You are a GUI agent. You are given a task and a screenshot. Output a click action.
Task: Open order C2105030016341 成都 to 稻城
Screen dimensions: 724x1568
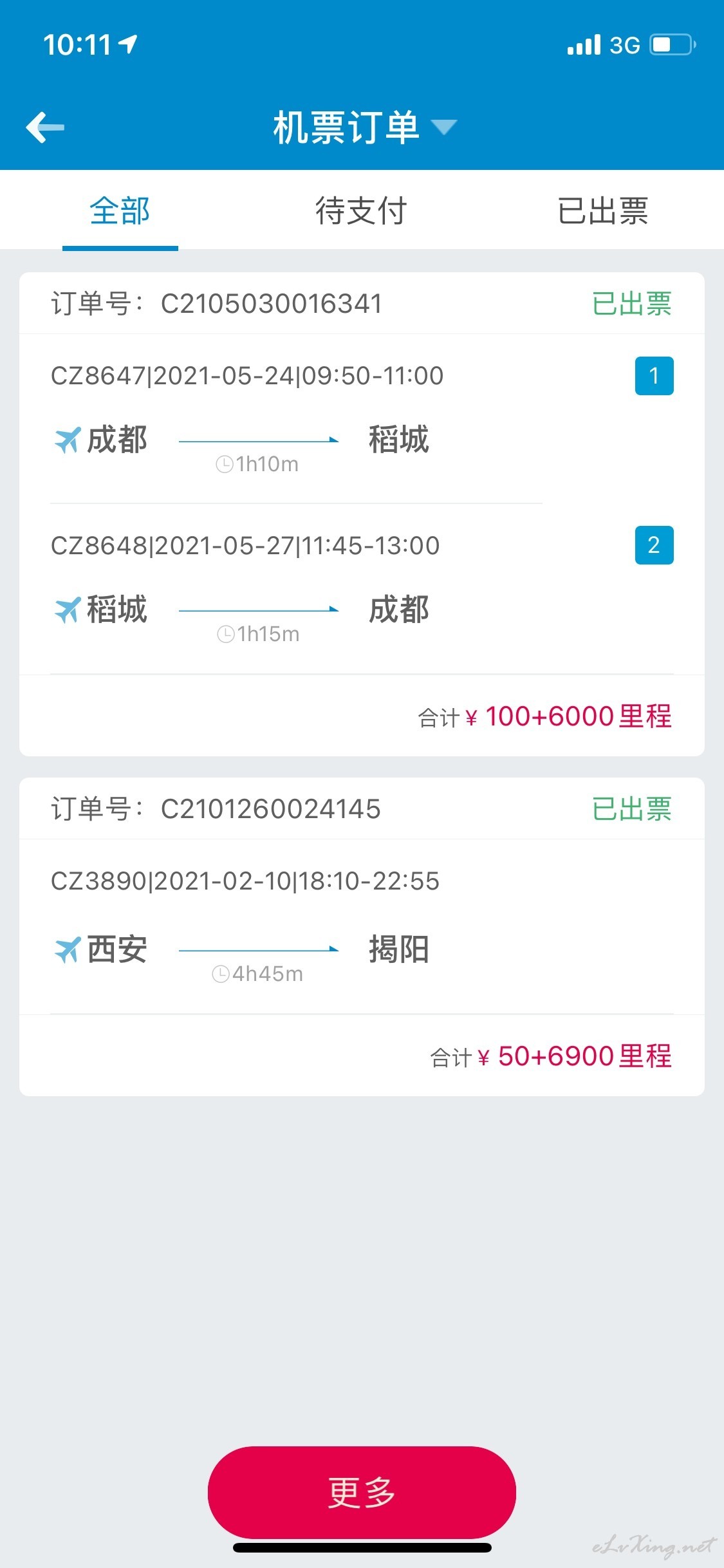coord(362,514)
